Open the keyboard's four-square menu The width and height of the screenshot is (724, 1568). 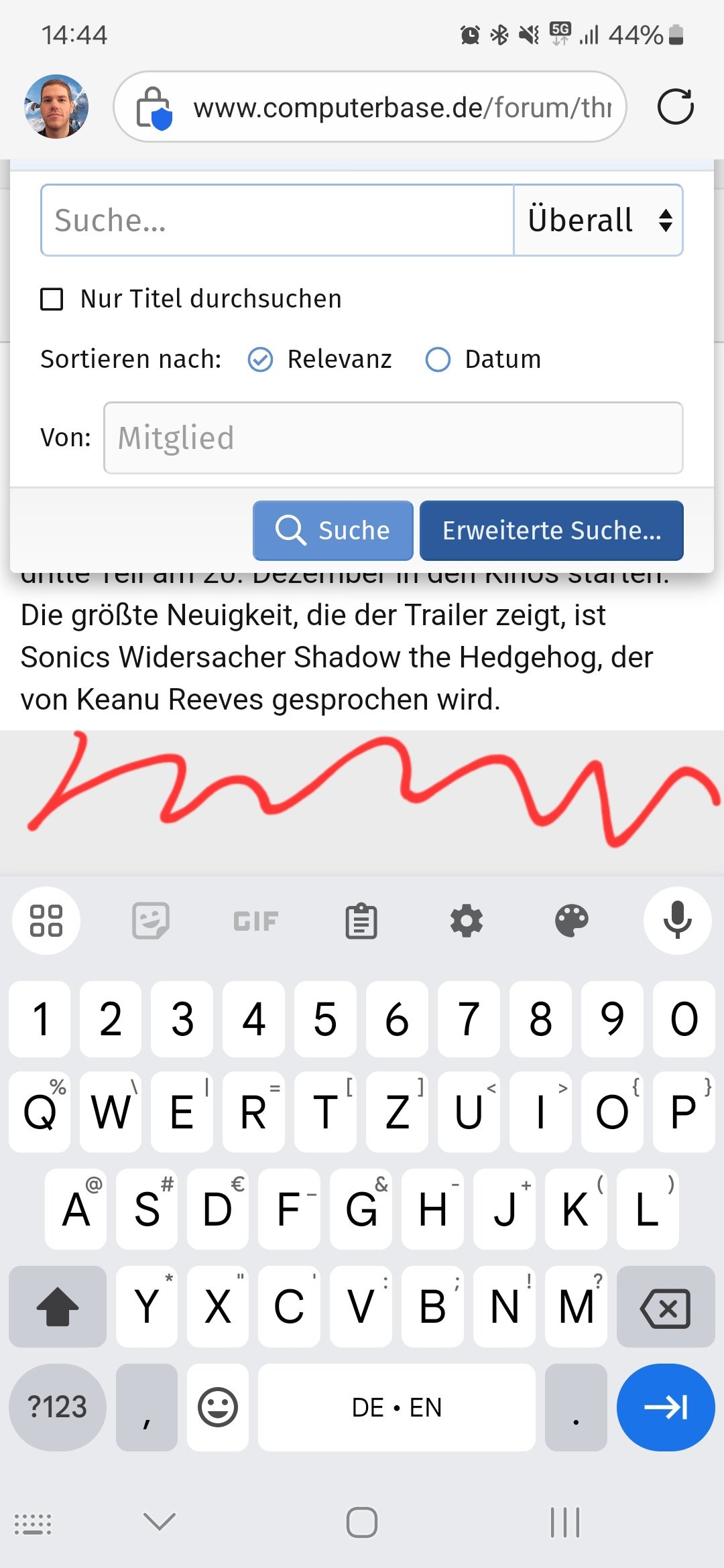tap(46, 921)
